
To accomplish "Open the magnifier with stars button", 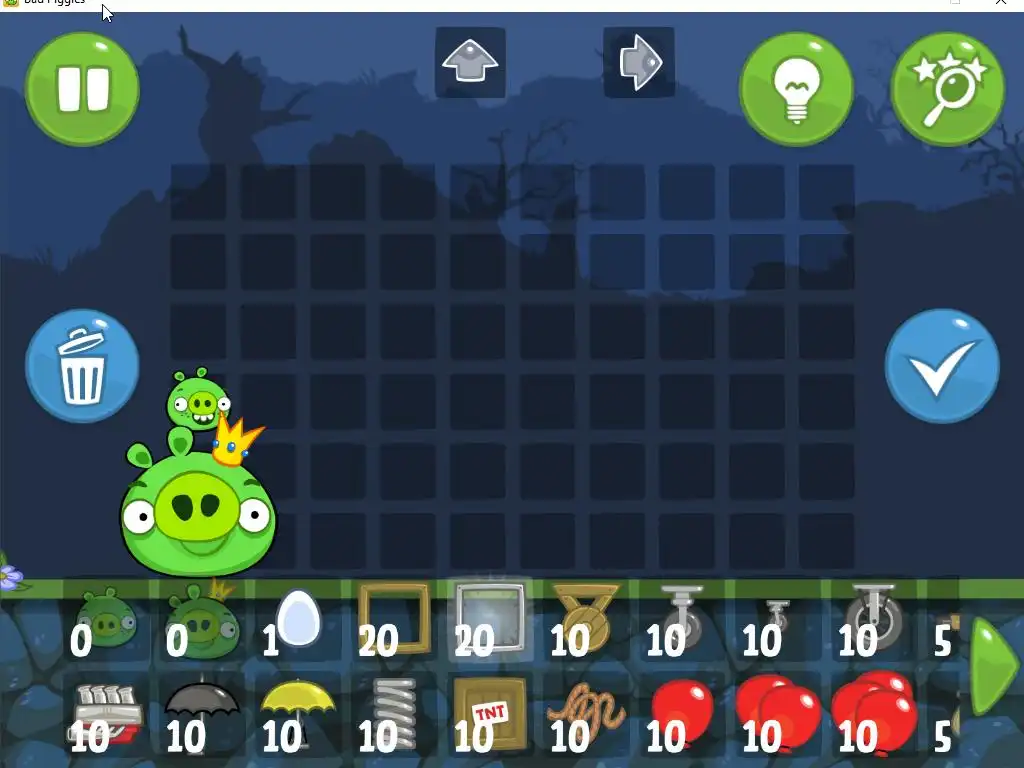I will (947, 89).
